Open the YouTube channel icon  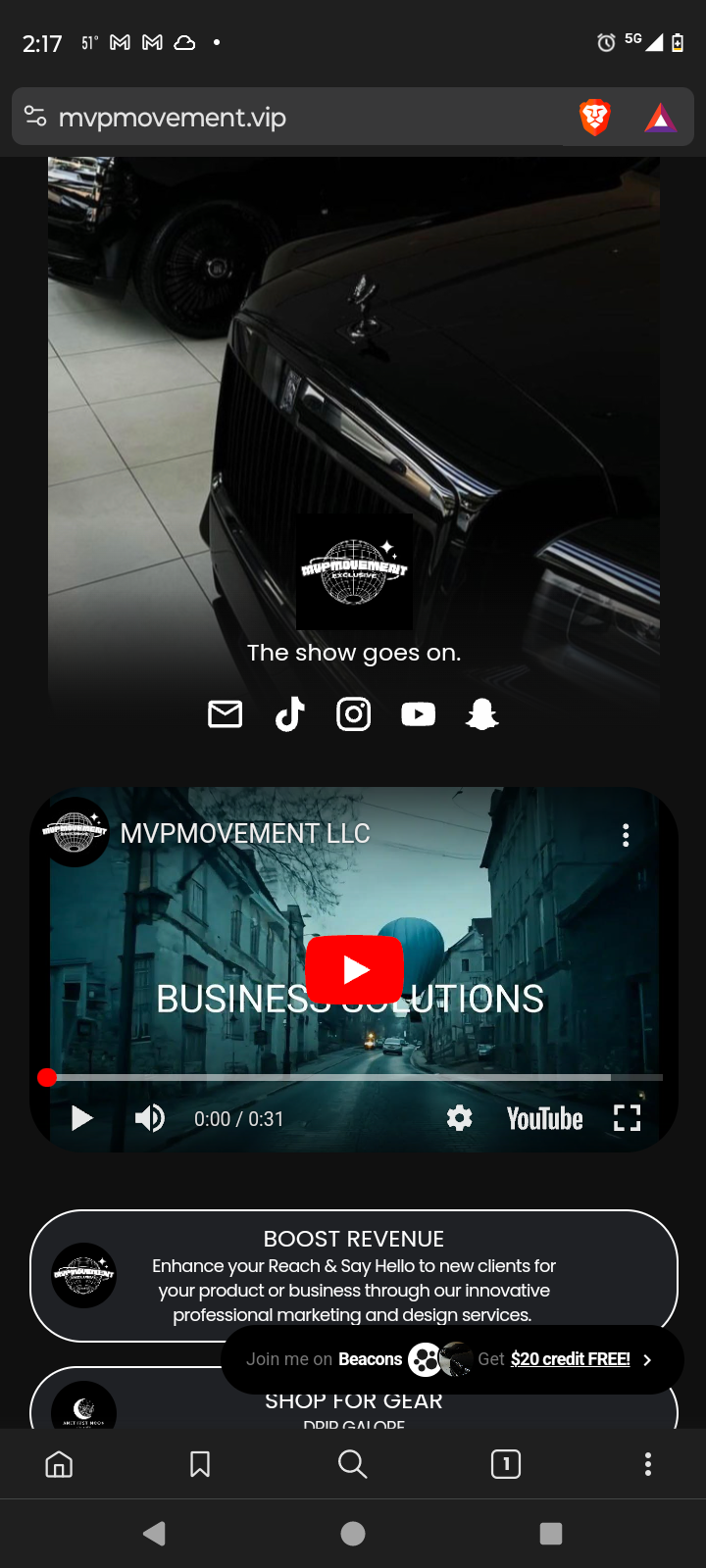pos(419,714)
